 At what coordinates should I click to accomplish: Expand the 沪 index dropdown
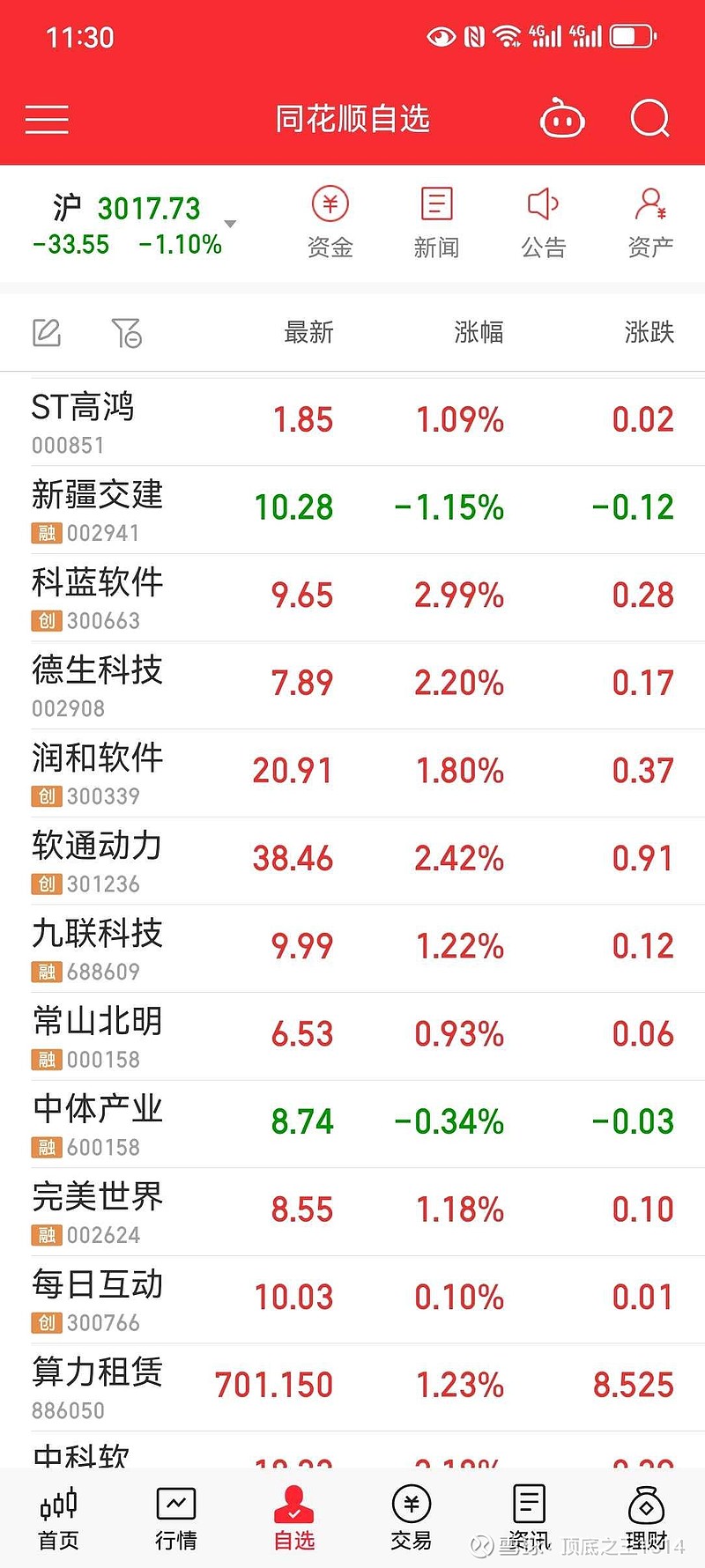(230, 224)
